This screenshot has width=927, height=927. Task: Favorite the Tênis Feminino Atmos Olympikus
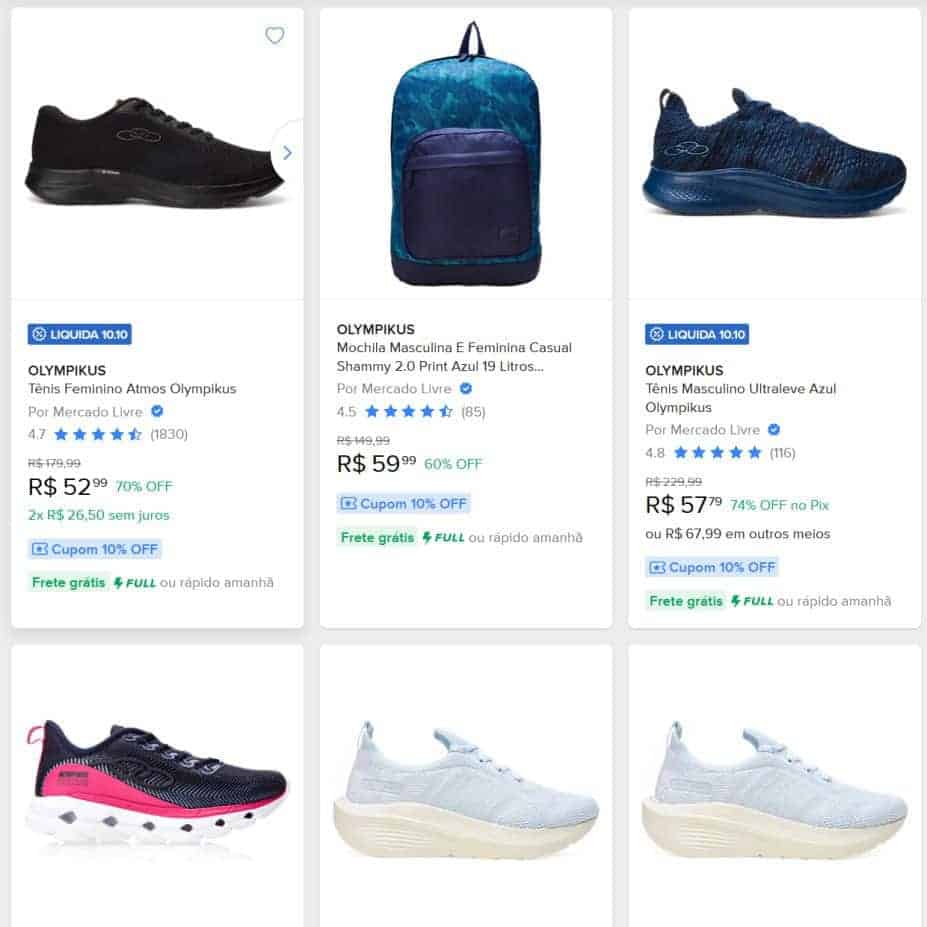pos(275,36)
